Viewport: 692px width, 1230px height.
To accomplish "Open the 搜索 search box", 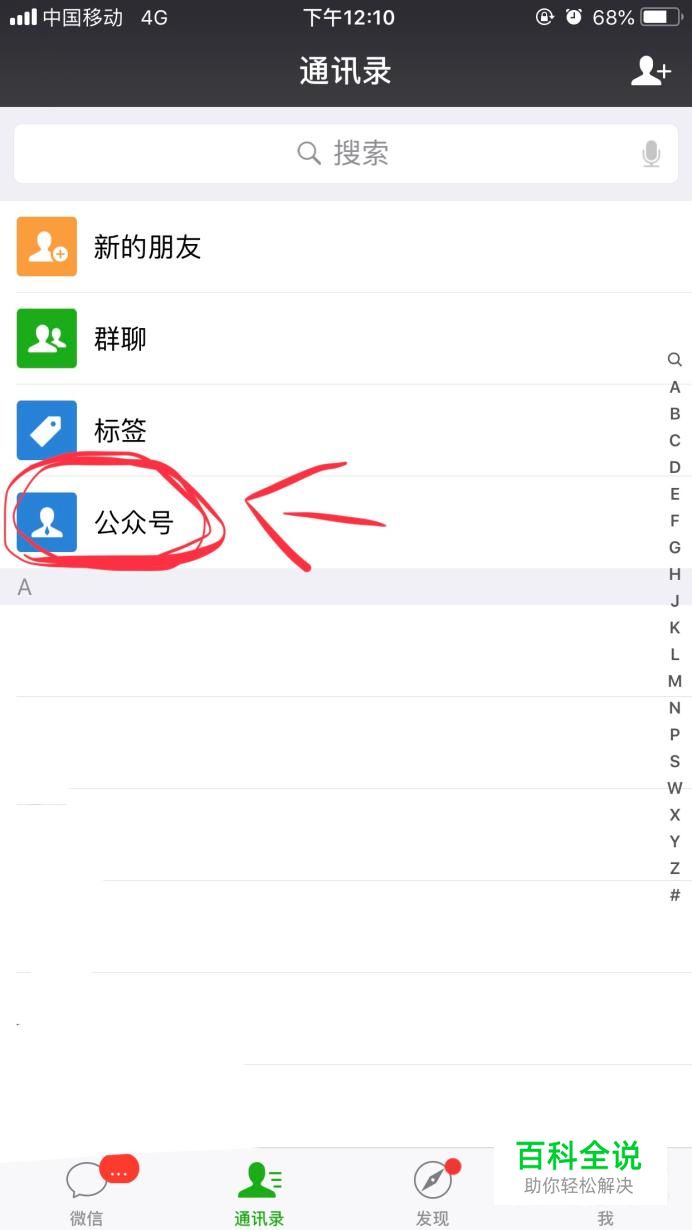I will pos(343,153).
